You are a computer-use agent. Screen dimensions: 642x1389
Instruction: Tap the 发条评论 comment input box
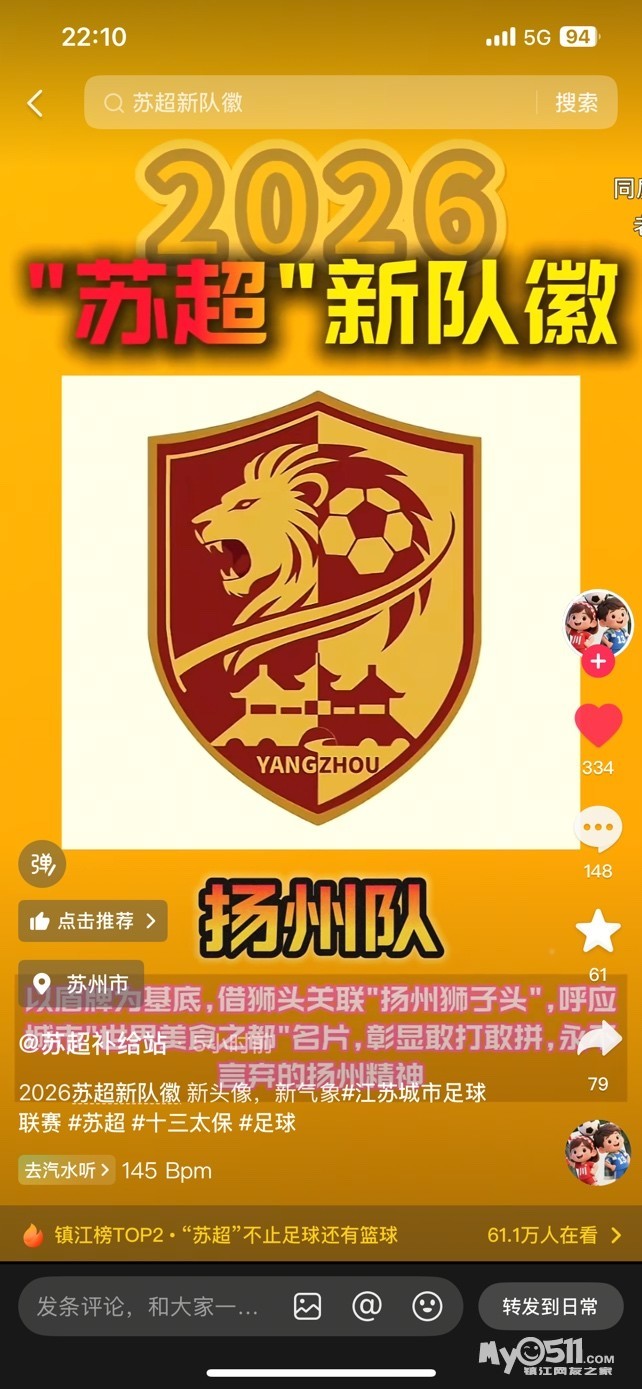point(150,1306)
